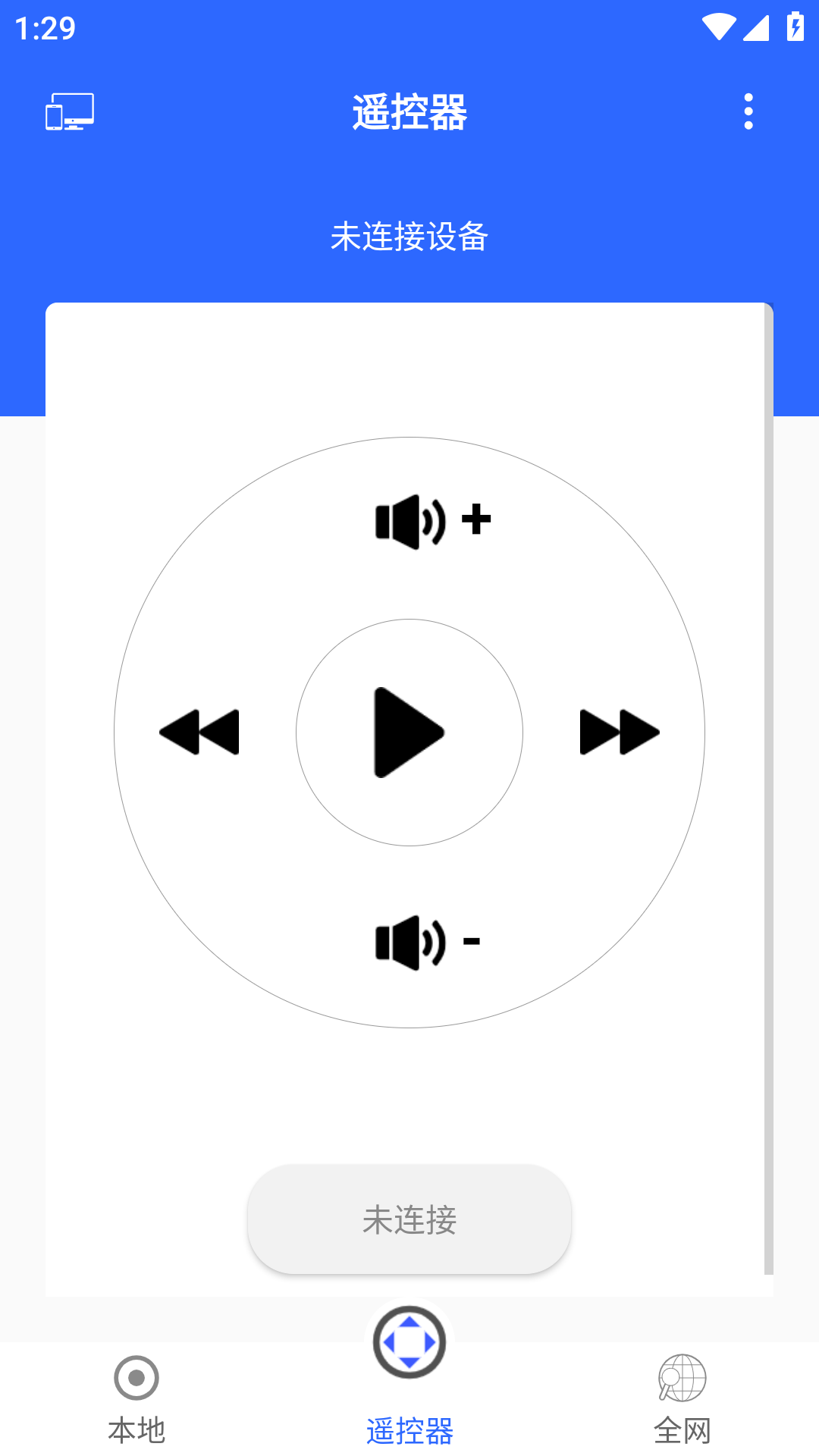Turn the volume down
The height and width of the screenshot is (1456, 819).
click(428, 943)
